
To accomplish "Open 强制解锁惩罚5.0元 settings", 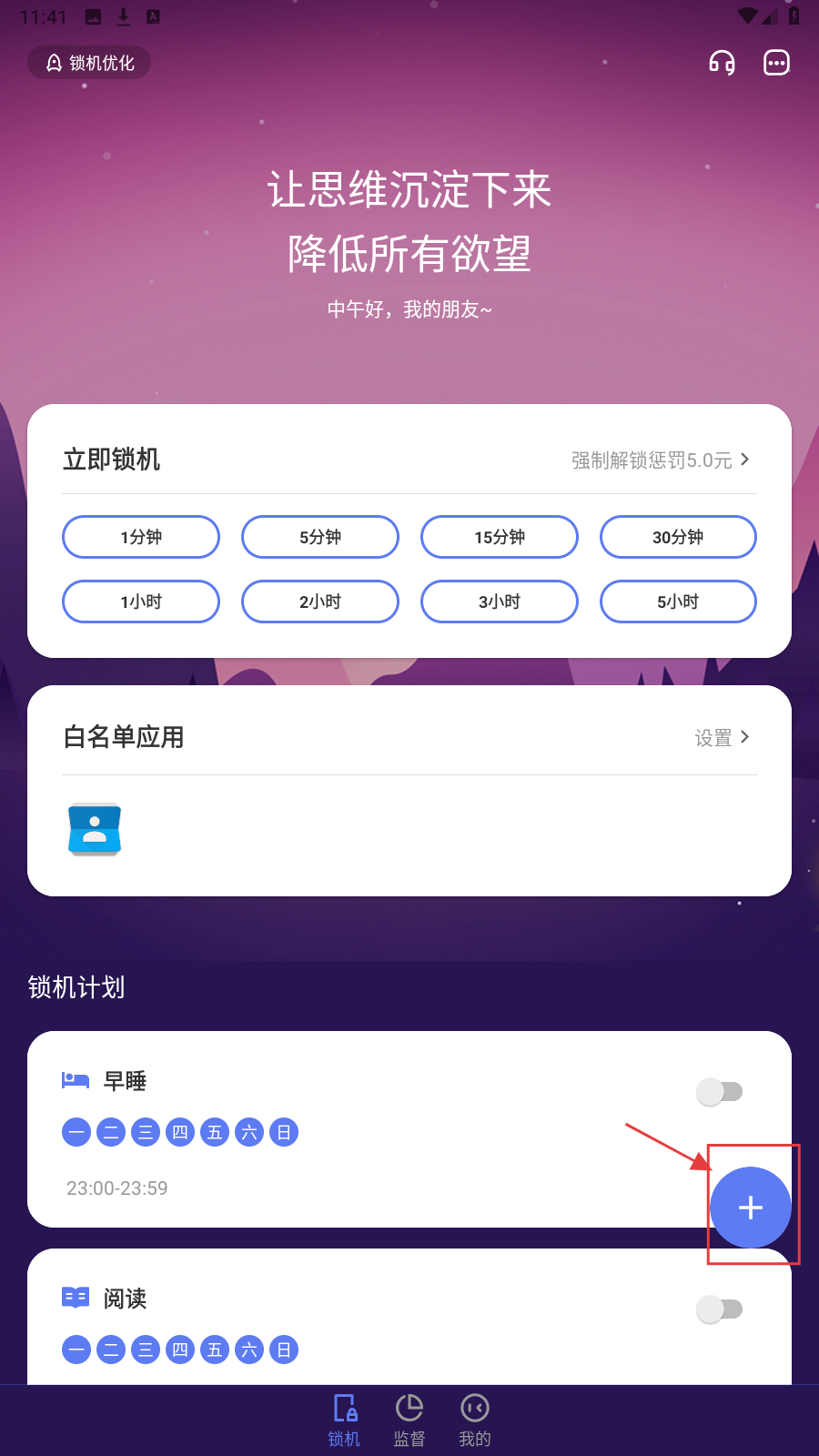I will [x=660, y=460].
